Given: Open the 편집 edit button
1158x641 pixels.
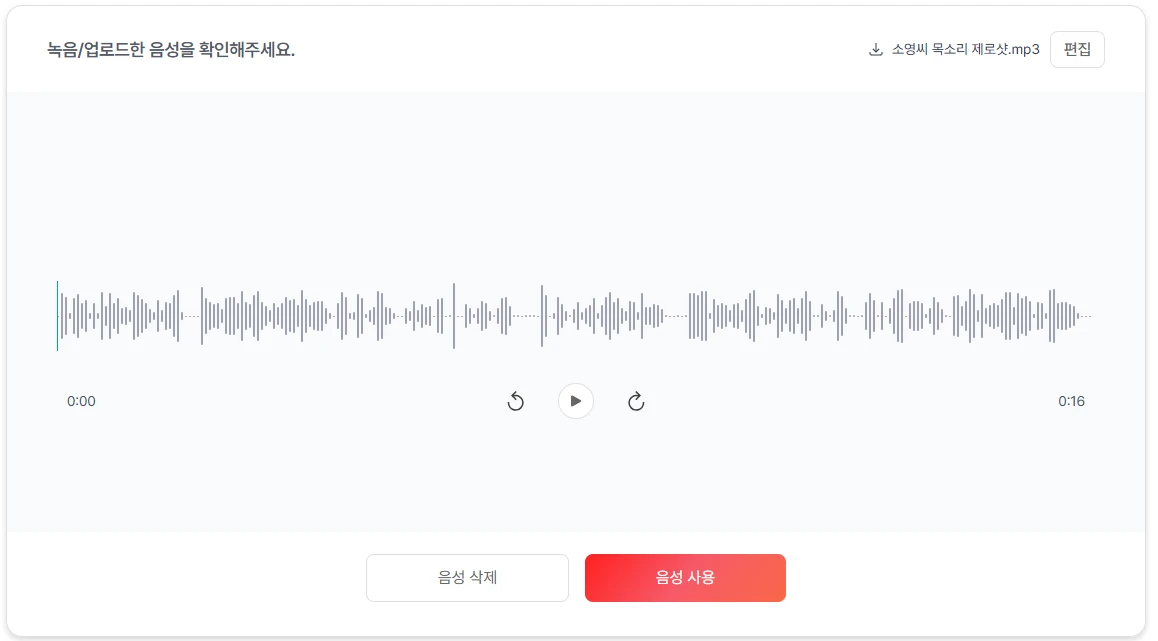Looking at the screenshot, I should [1077, 49].
